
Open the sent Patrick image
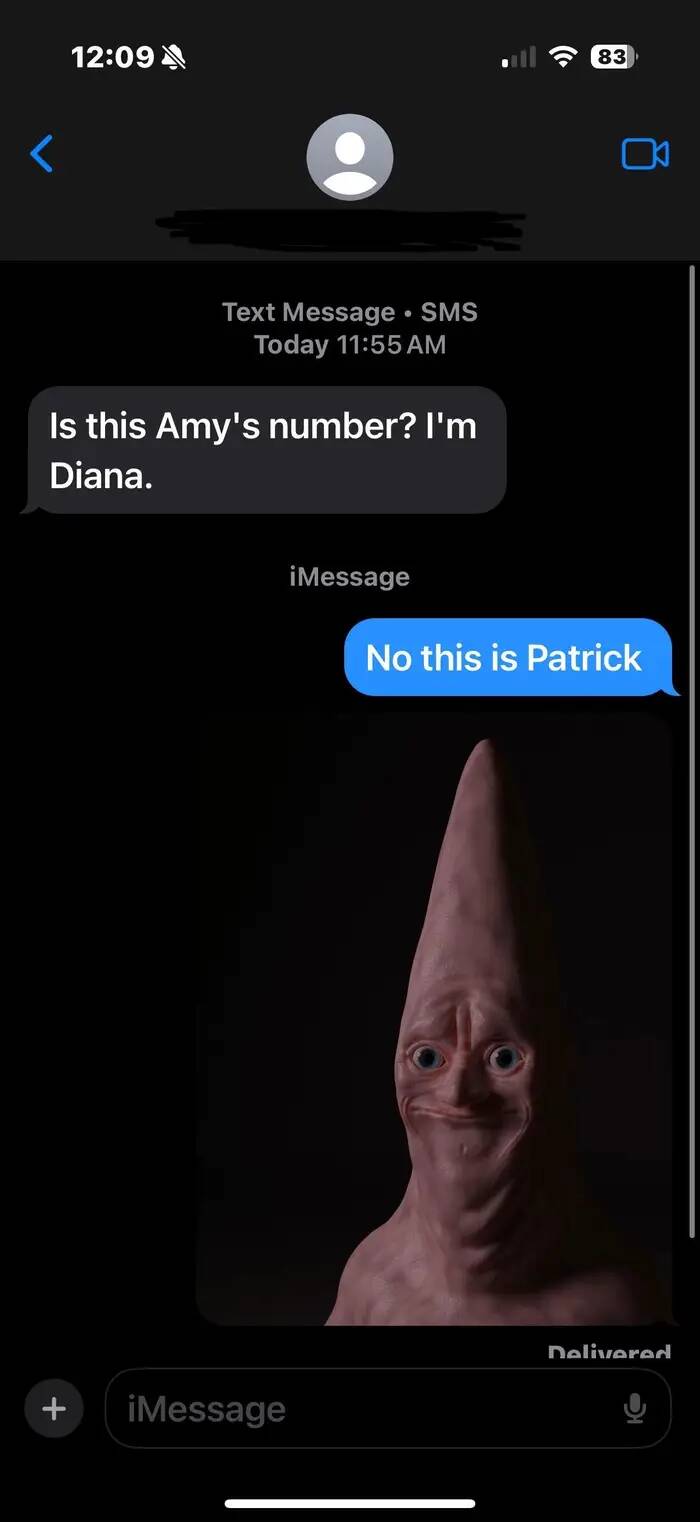[435, 1020]
